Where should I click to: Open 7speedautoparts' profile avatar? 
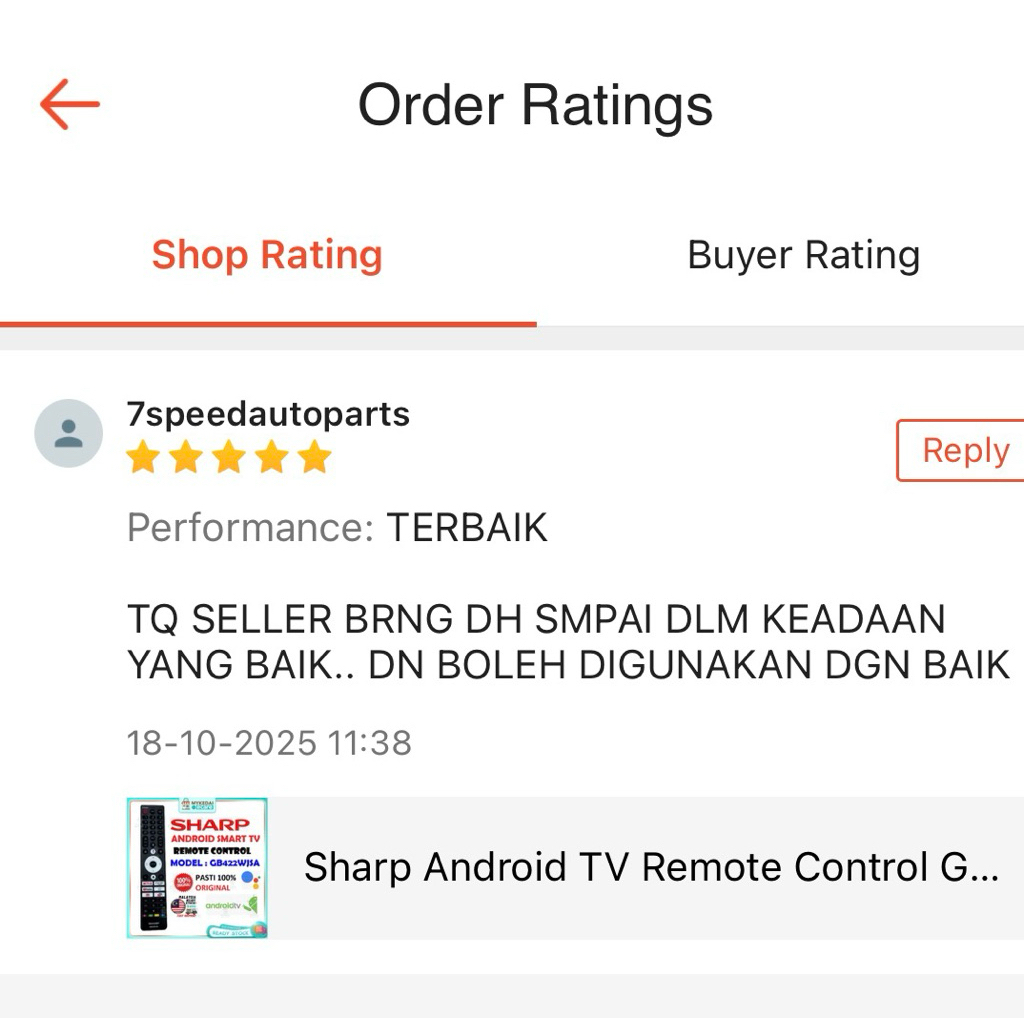click(x=69, y=433)
